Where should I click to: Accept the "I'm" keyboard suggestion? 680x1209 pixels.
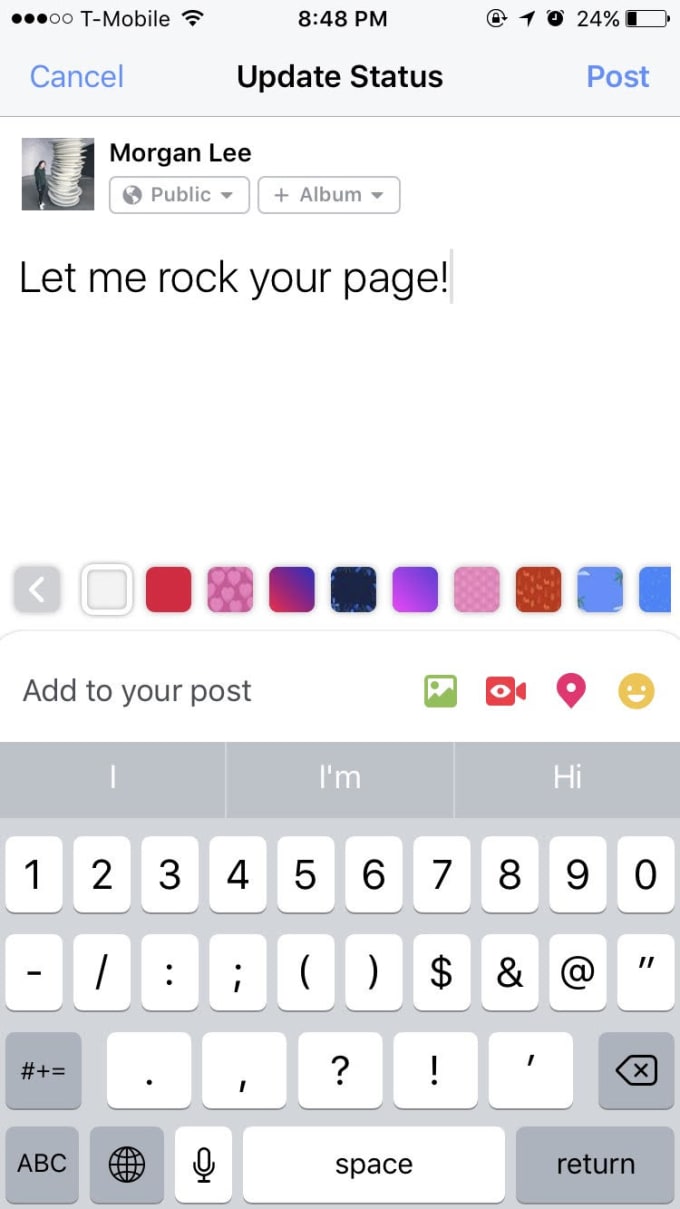[339, 778]
